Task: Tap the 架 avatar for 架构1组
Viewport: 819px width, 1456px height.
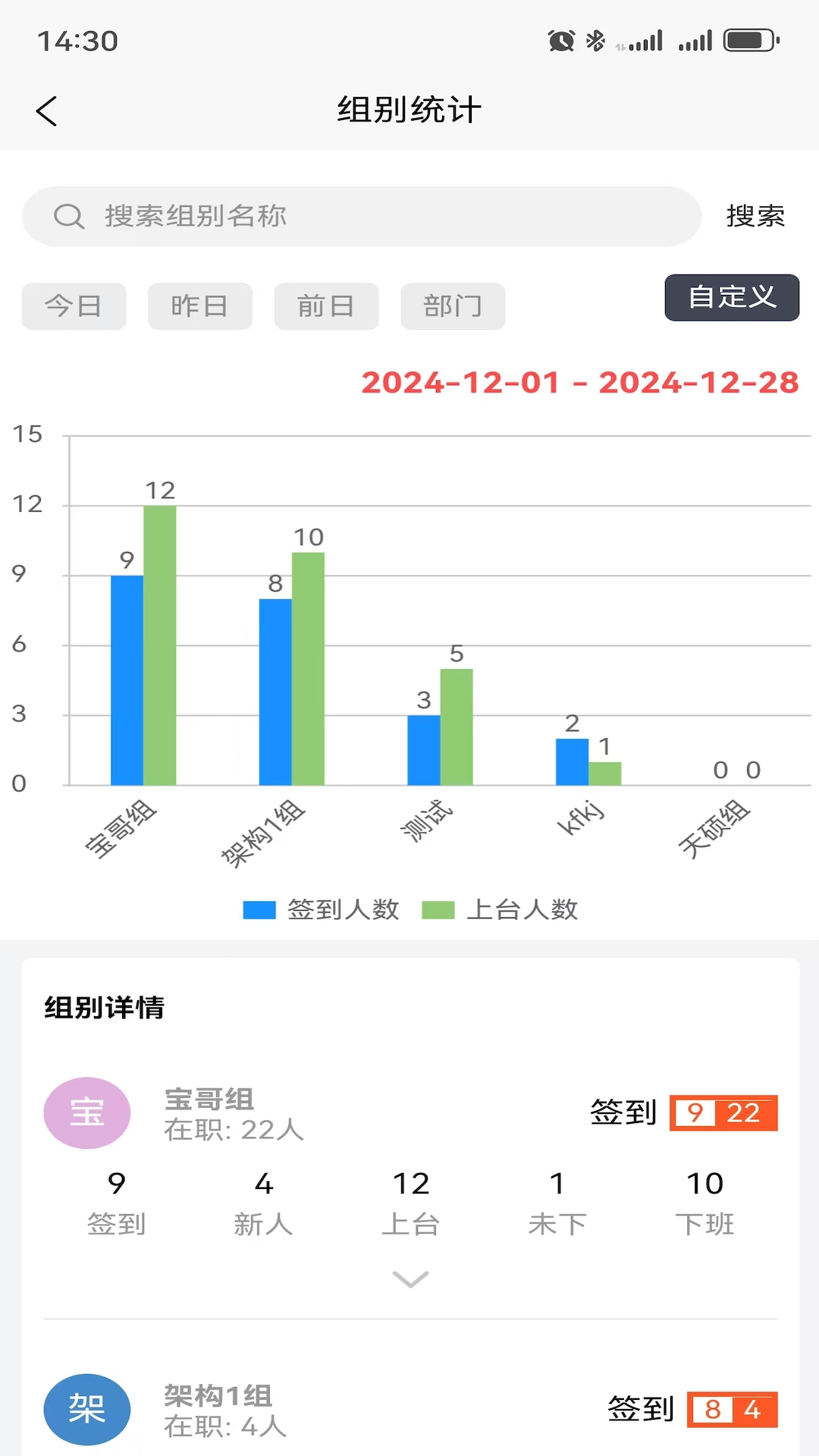Action: pos(86,1409)
